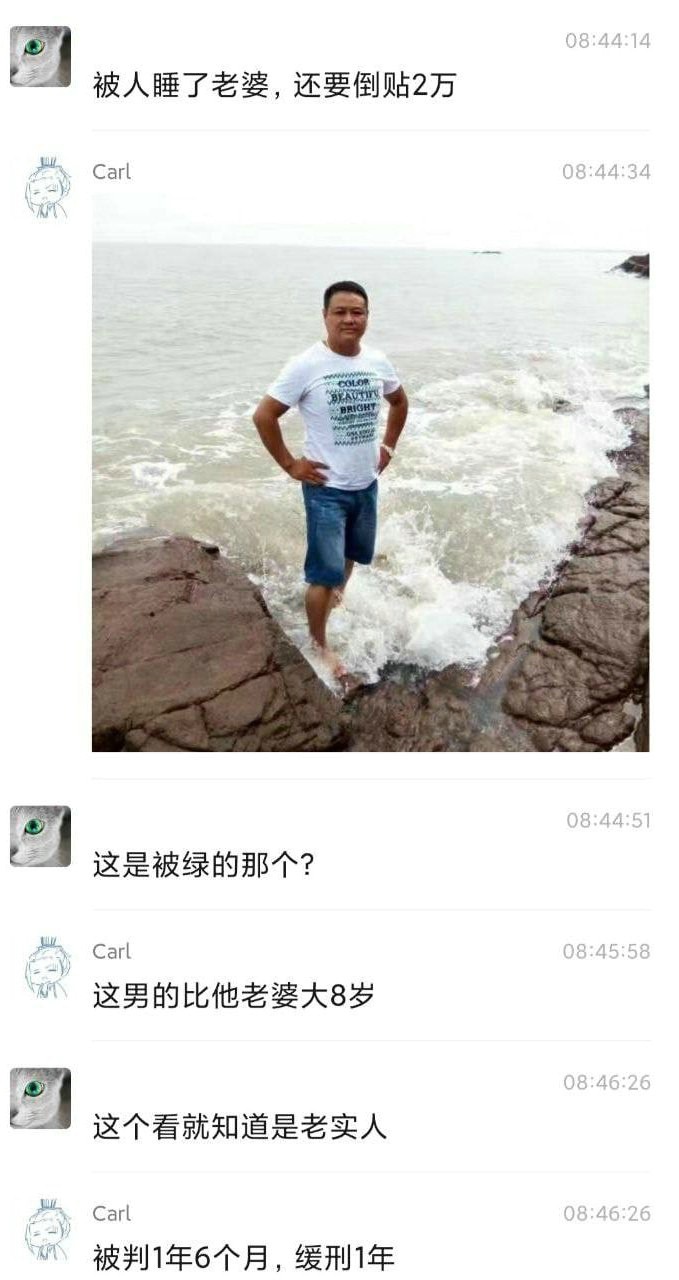Tap cat avatar next to 这是被绿的那个?
This screenshot has width=679, height=1280.
click(x=41, y=836)
